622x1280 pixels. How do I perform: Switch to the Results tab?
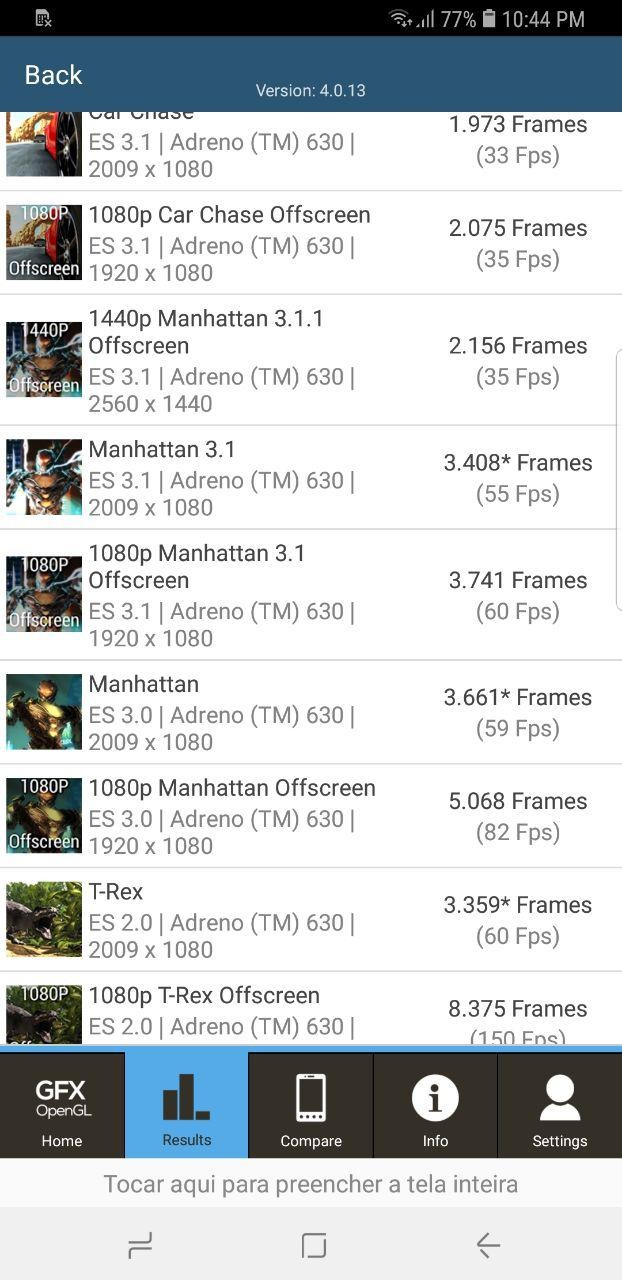click(x=187, y=1106)
